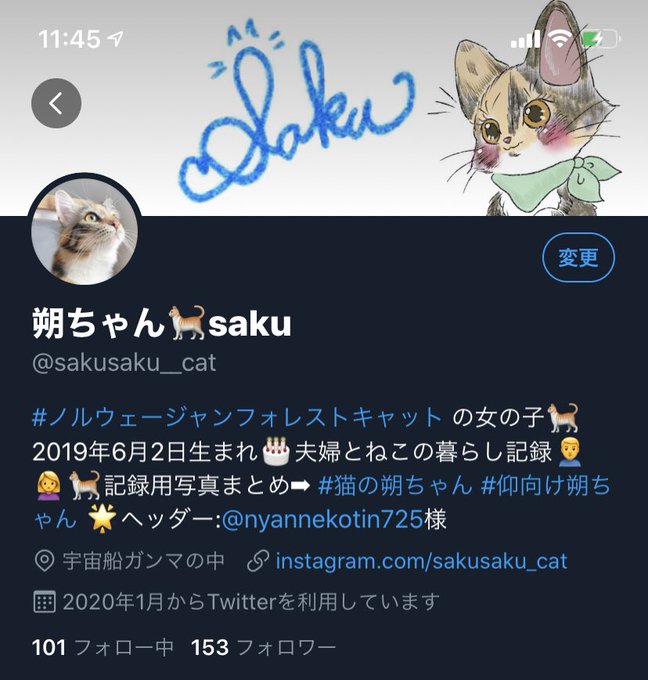Visit the @nyannekotin725 profile mention

point(322,519)
